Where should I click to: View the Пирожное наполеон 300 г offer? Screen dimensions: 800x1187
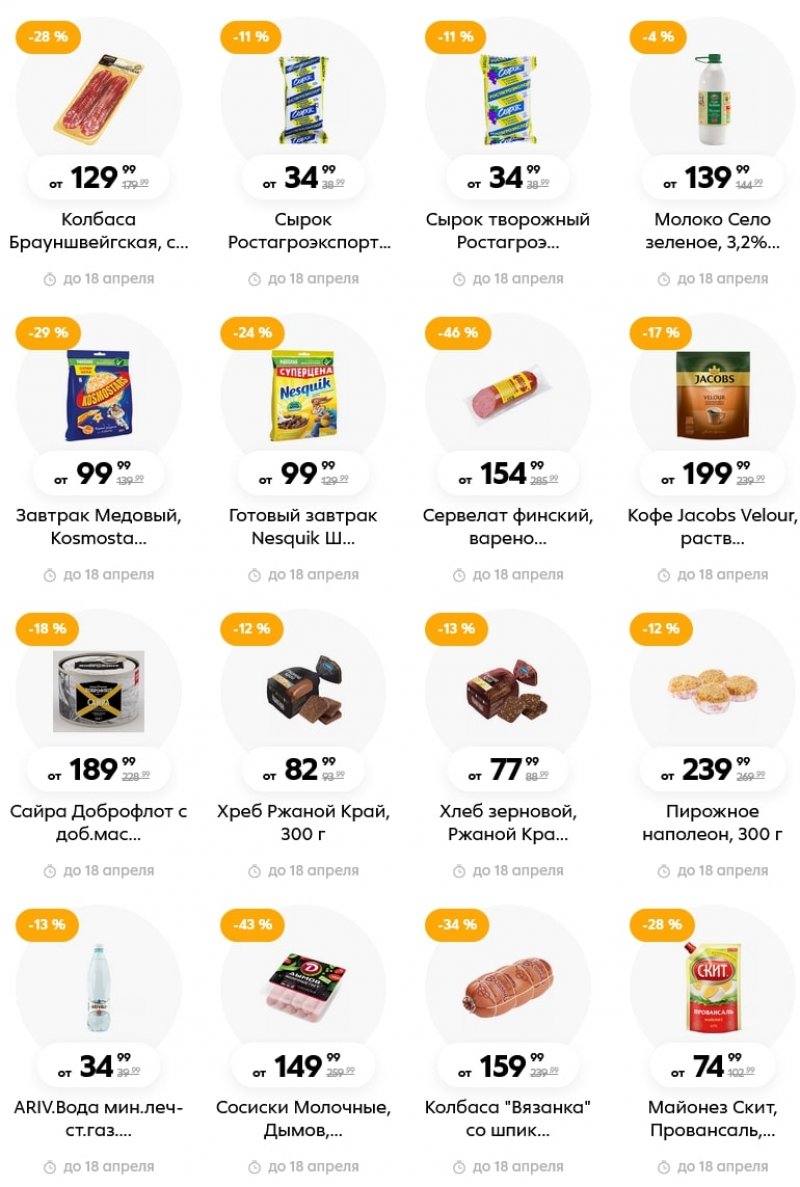pyautogui.click(x=712, y=692)
